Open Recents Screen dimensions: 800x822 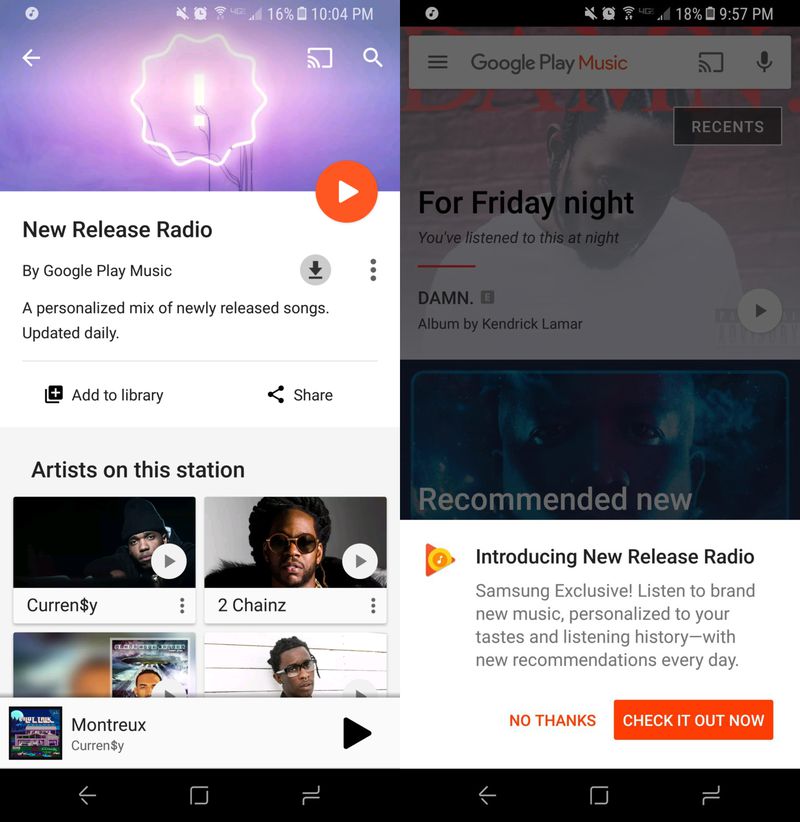point(727,127)
